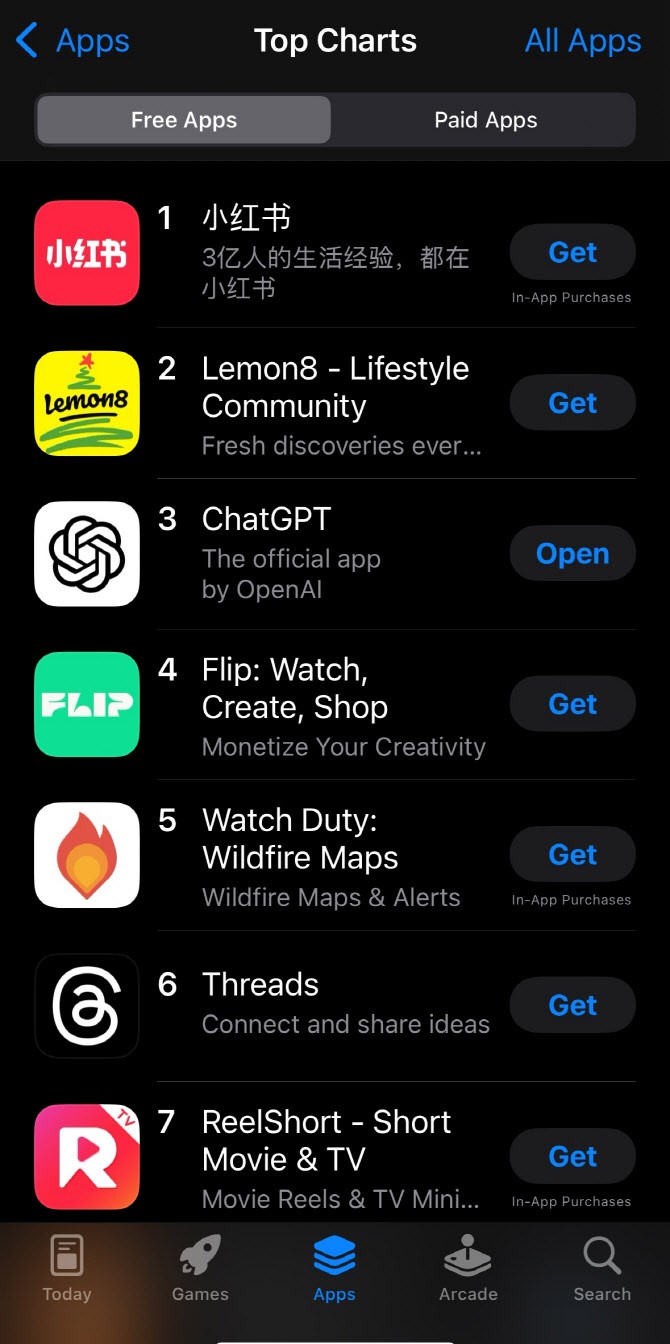The width and height of the screenshot is (670, 1344).
Task: Switch to the Games tab
Action: tap(200, 1268)
